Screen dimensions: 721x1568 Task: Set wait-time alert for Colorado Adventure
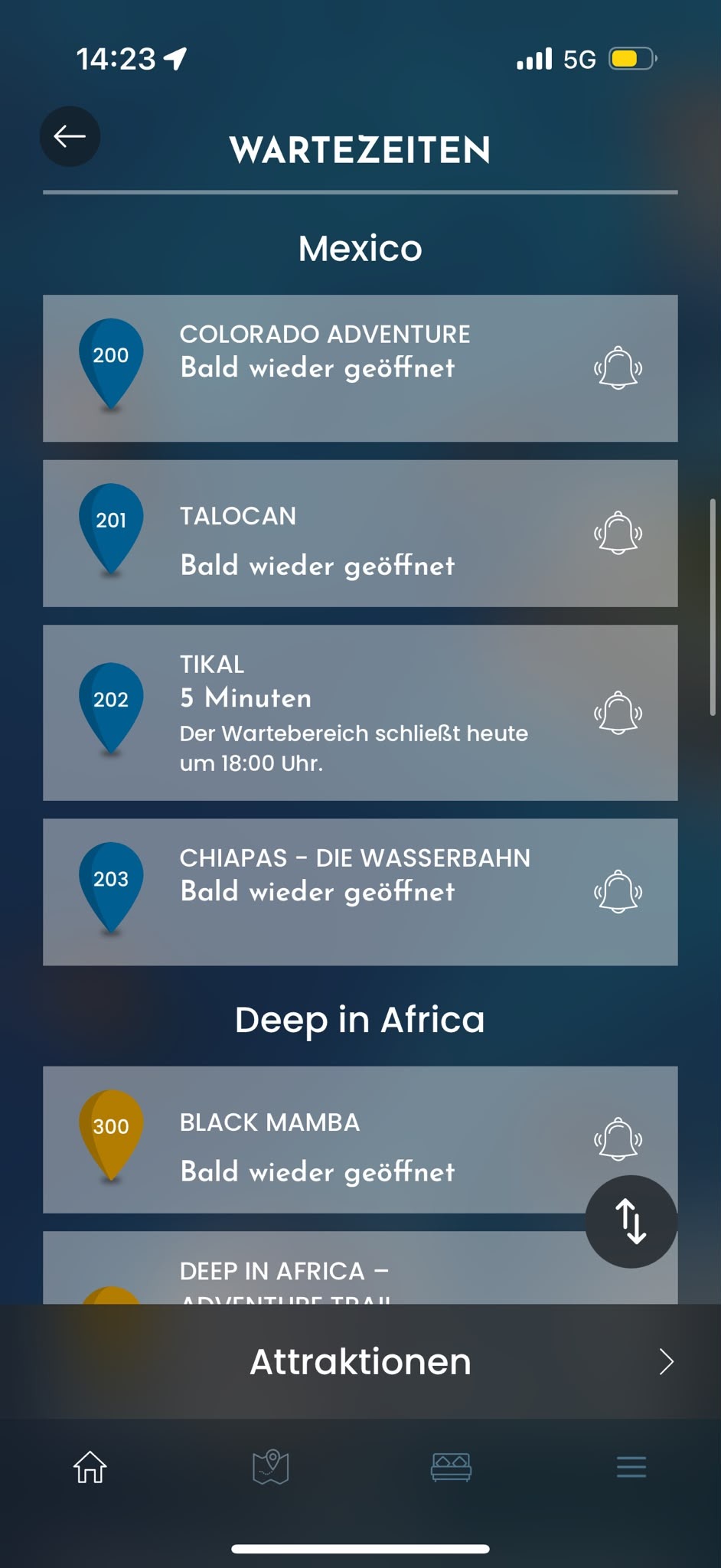618,368
